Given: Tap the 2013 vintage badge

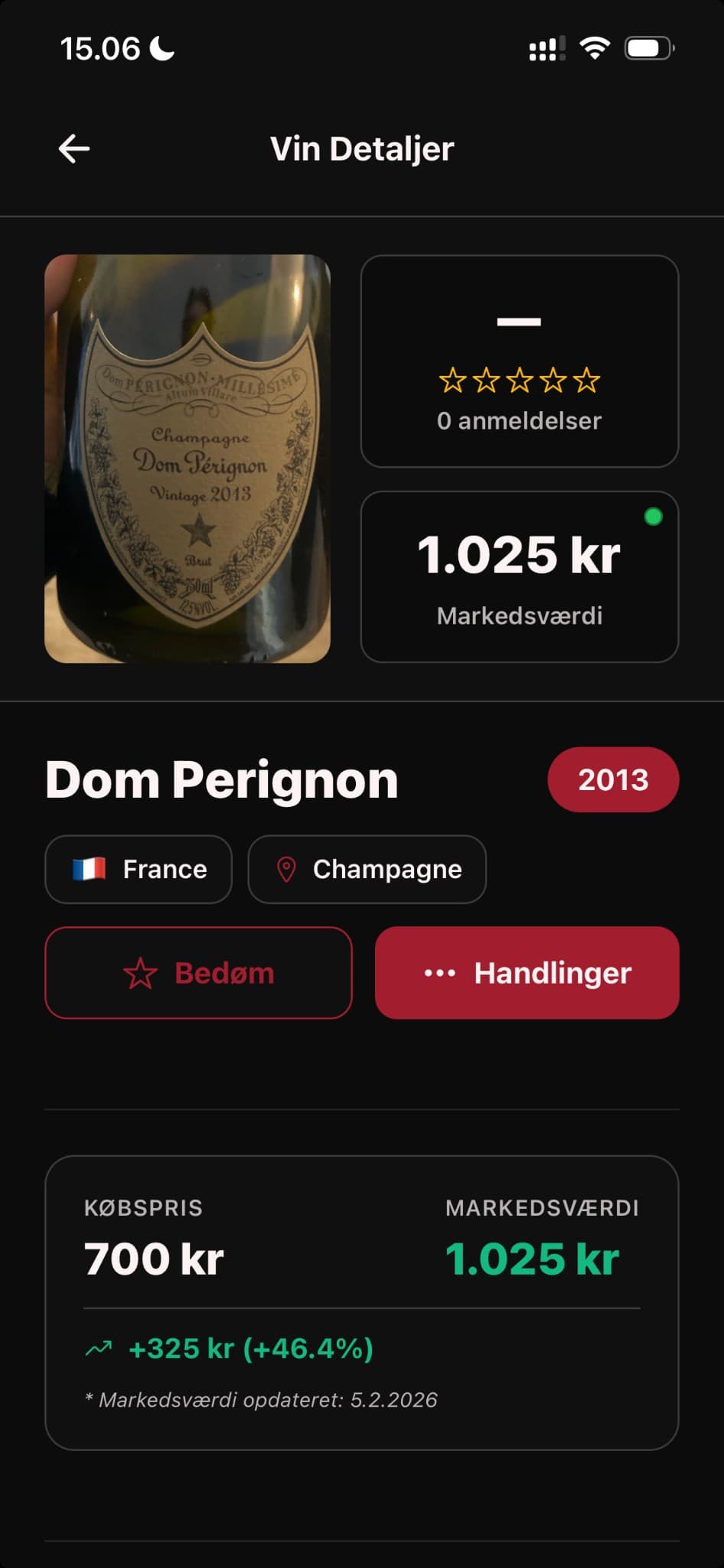Looking at the screenshot, I should 613,779.
